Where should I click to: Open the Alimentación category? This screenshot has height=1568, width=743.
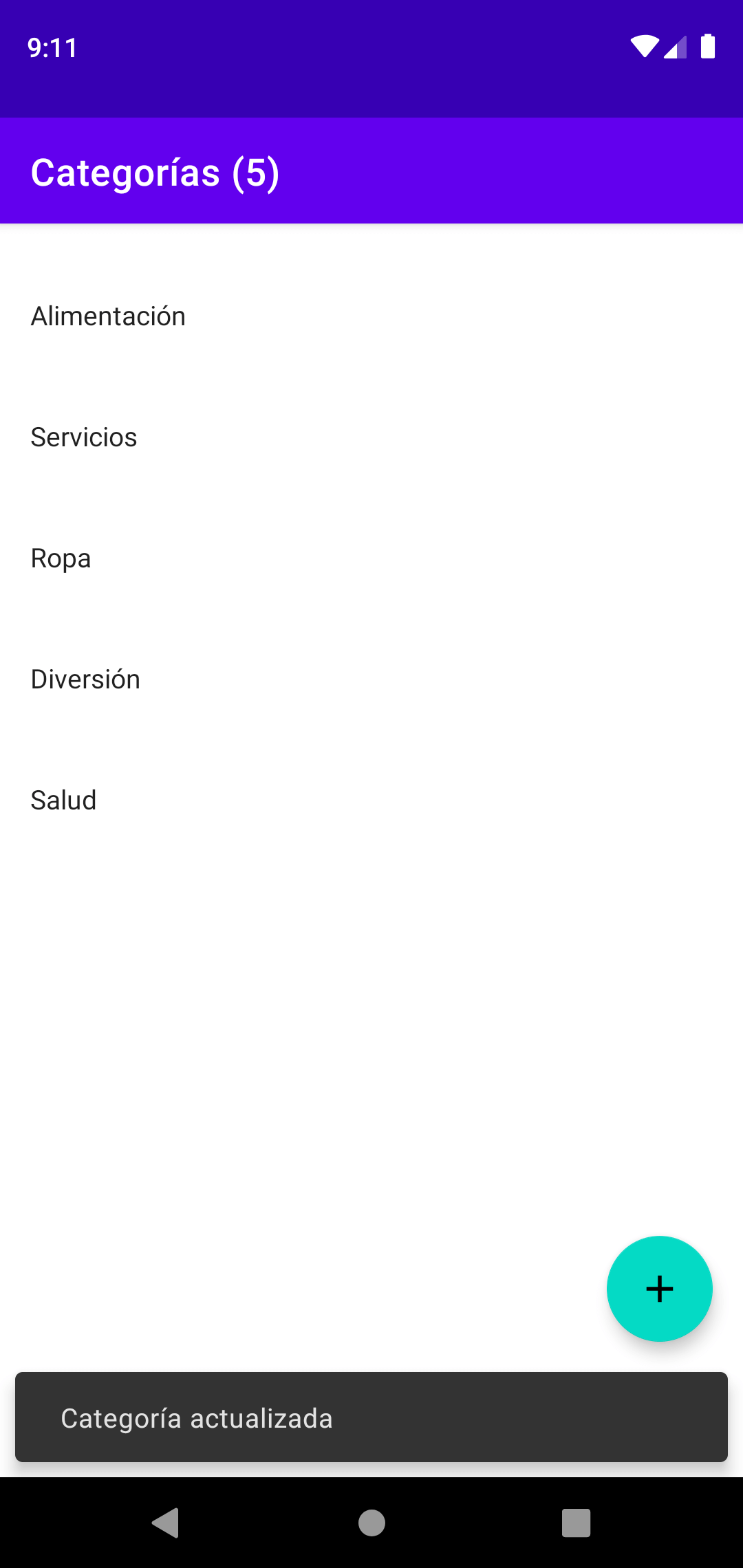tap(371, 316)
